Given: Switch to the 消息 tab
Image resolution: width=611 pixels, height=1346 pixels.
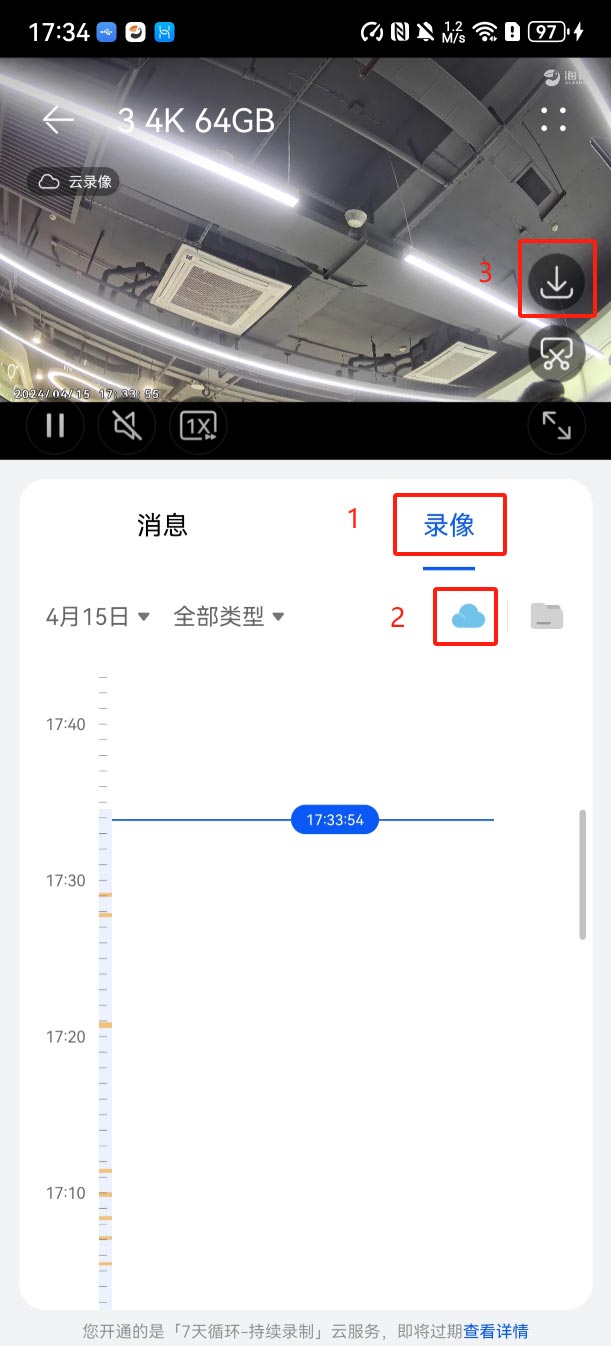Looking at the screenshot, I should coord(162,525).
